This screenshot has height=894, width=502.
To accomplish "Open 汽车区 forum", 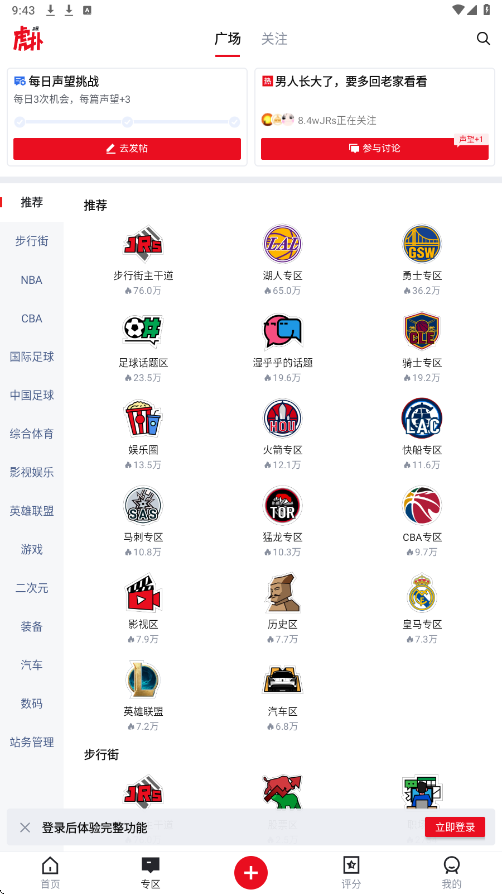I will [282, 696].
